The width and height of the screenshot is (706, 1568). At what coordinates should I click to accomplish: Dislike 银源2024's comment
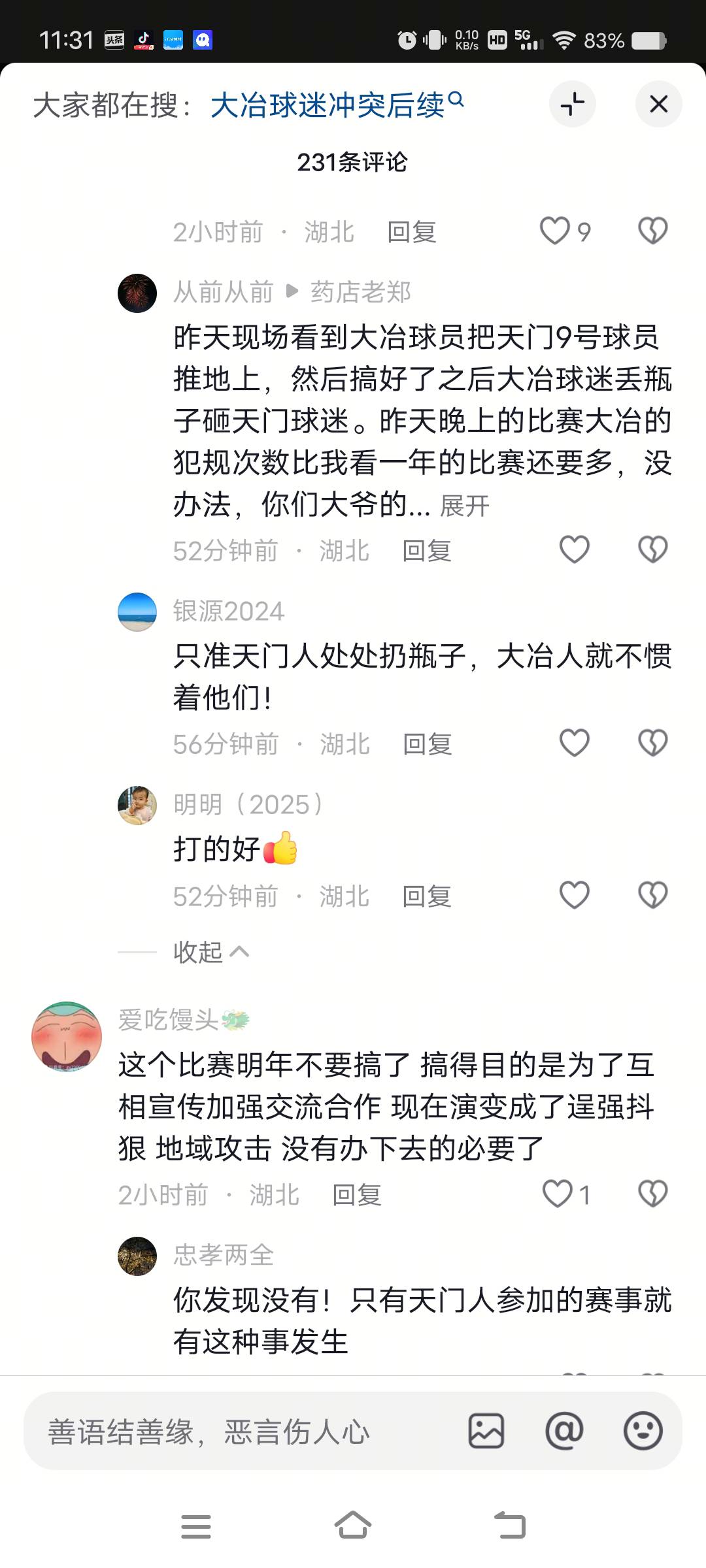pyautogui.click(x=652, y=743)
